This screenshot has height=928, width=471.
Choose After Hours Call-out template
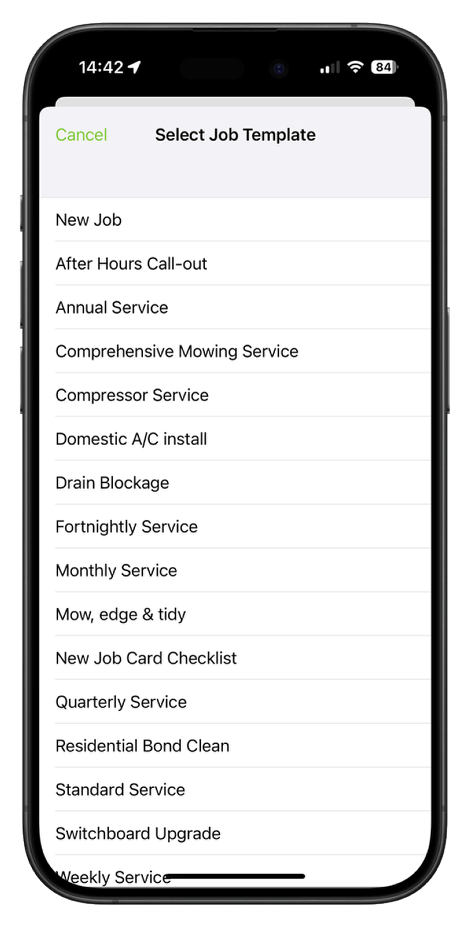tap(235, 263)
